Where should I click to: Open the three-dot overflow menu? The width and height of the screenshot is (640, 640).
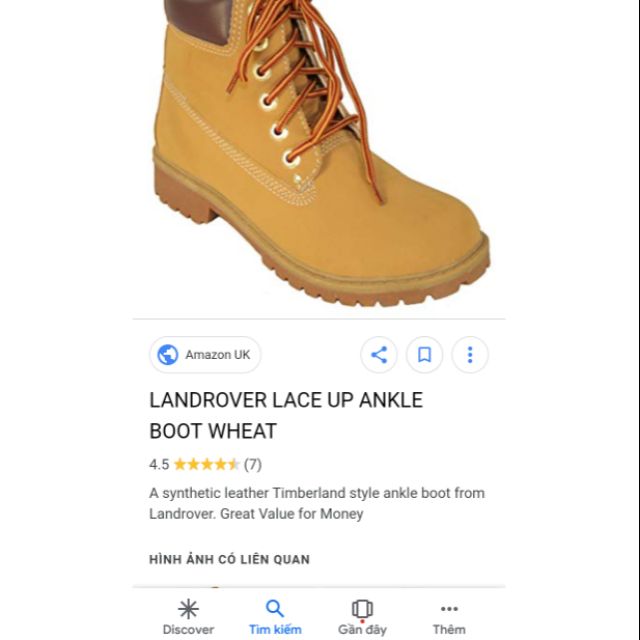coord(469,355)
